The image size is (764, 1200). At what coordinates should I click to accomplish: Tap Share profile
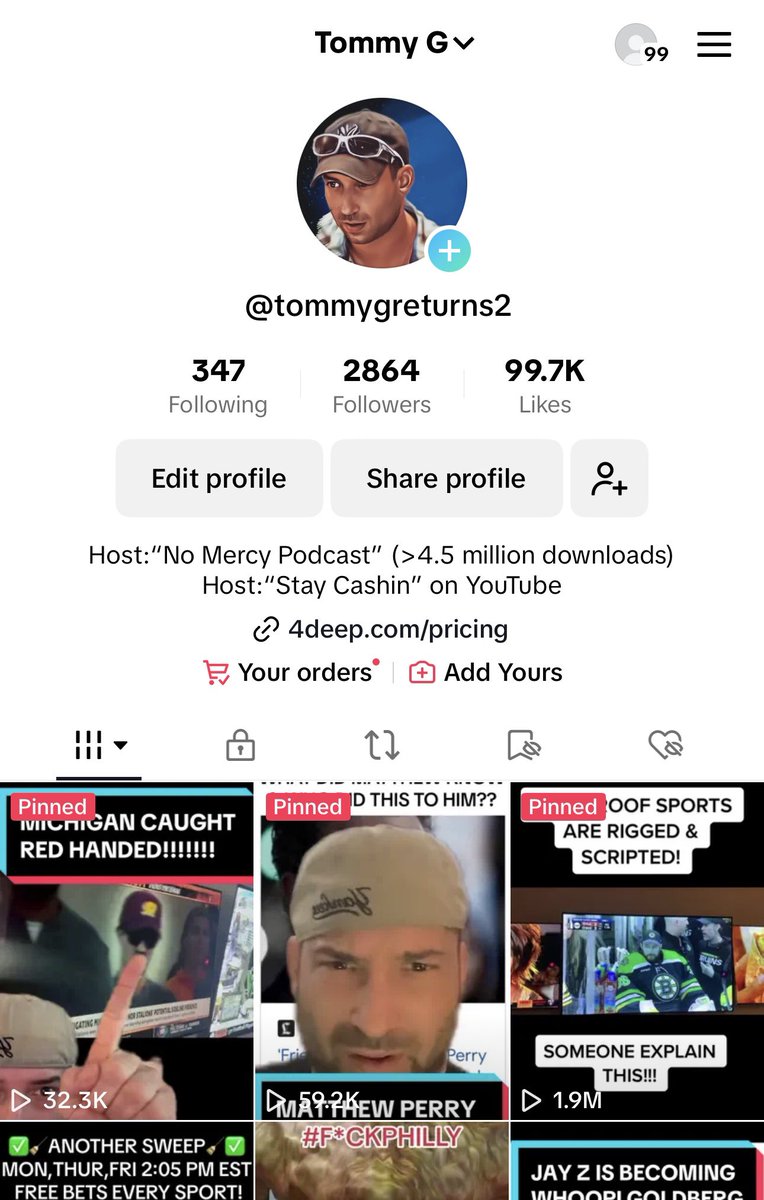446,478
